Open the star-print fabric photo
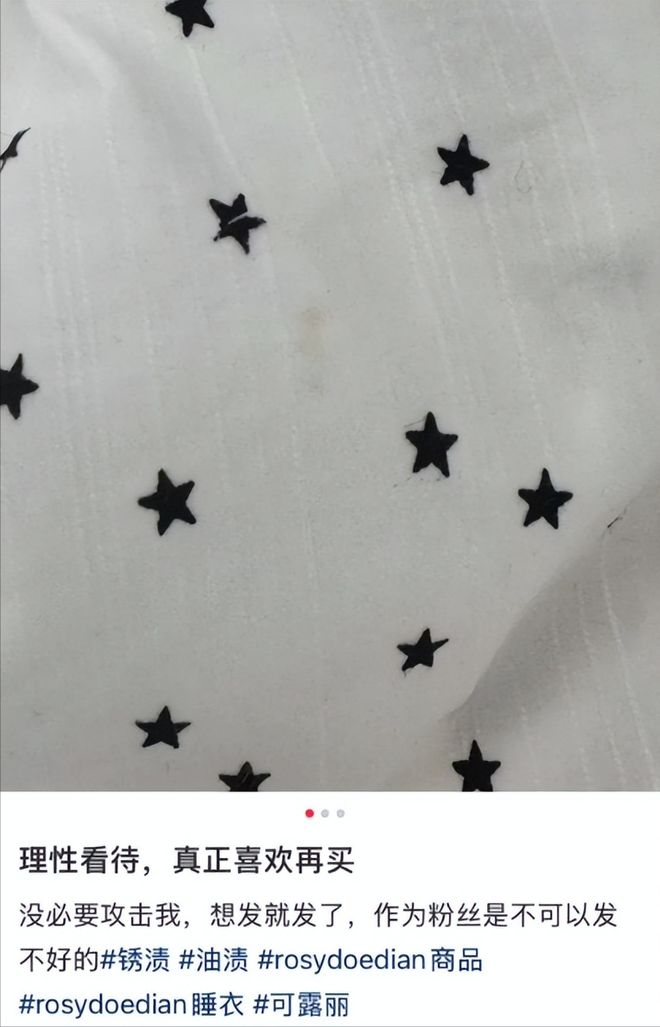 pyautogui.click(x=330, y=395)
